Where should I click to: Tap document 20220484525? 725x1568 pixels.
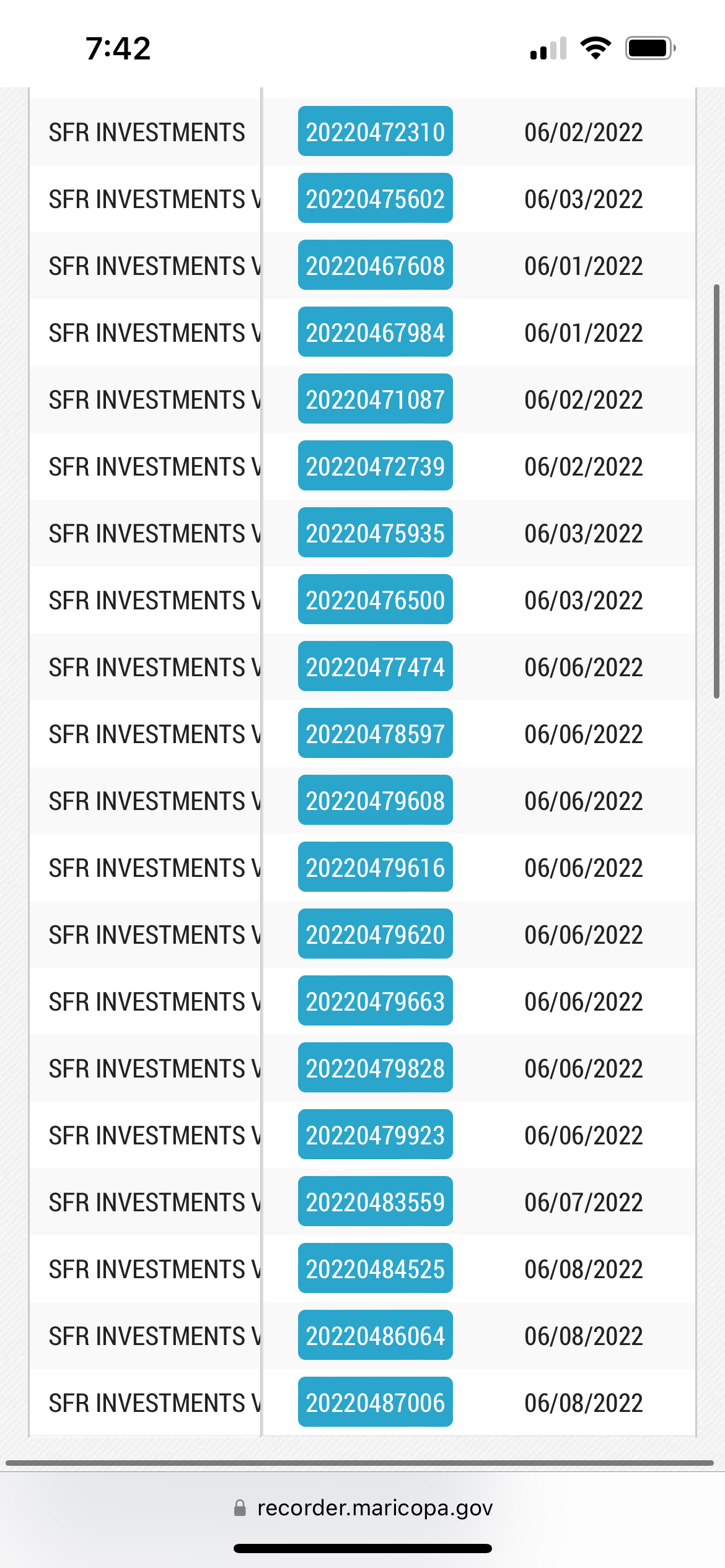pyautogui.click(x=375, y=1268)
